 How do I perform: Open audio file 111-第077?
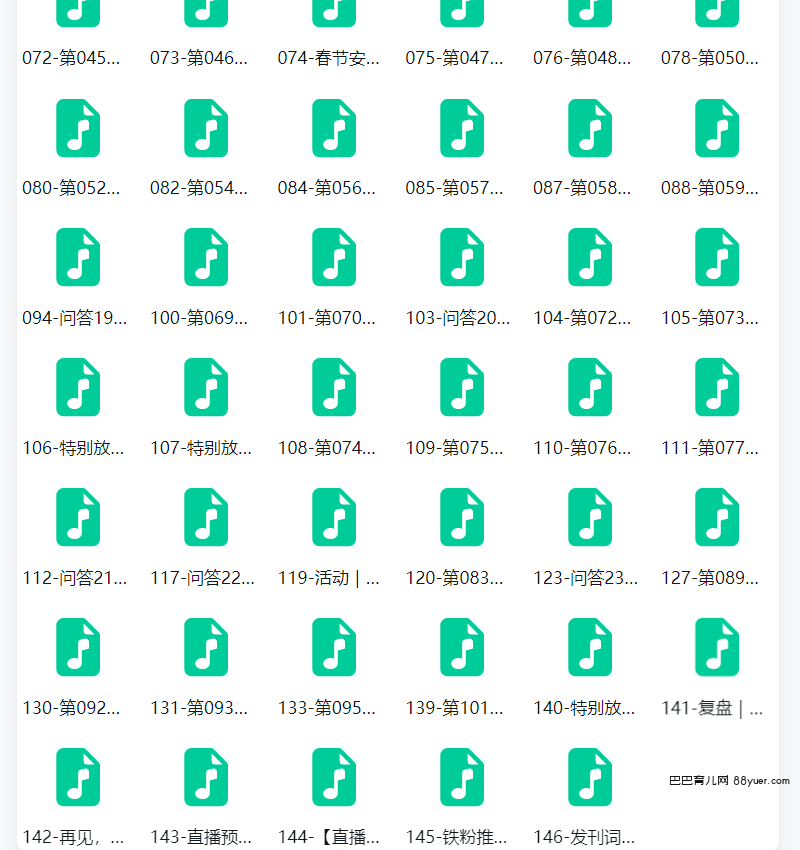click(717, 388)
